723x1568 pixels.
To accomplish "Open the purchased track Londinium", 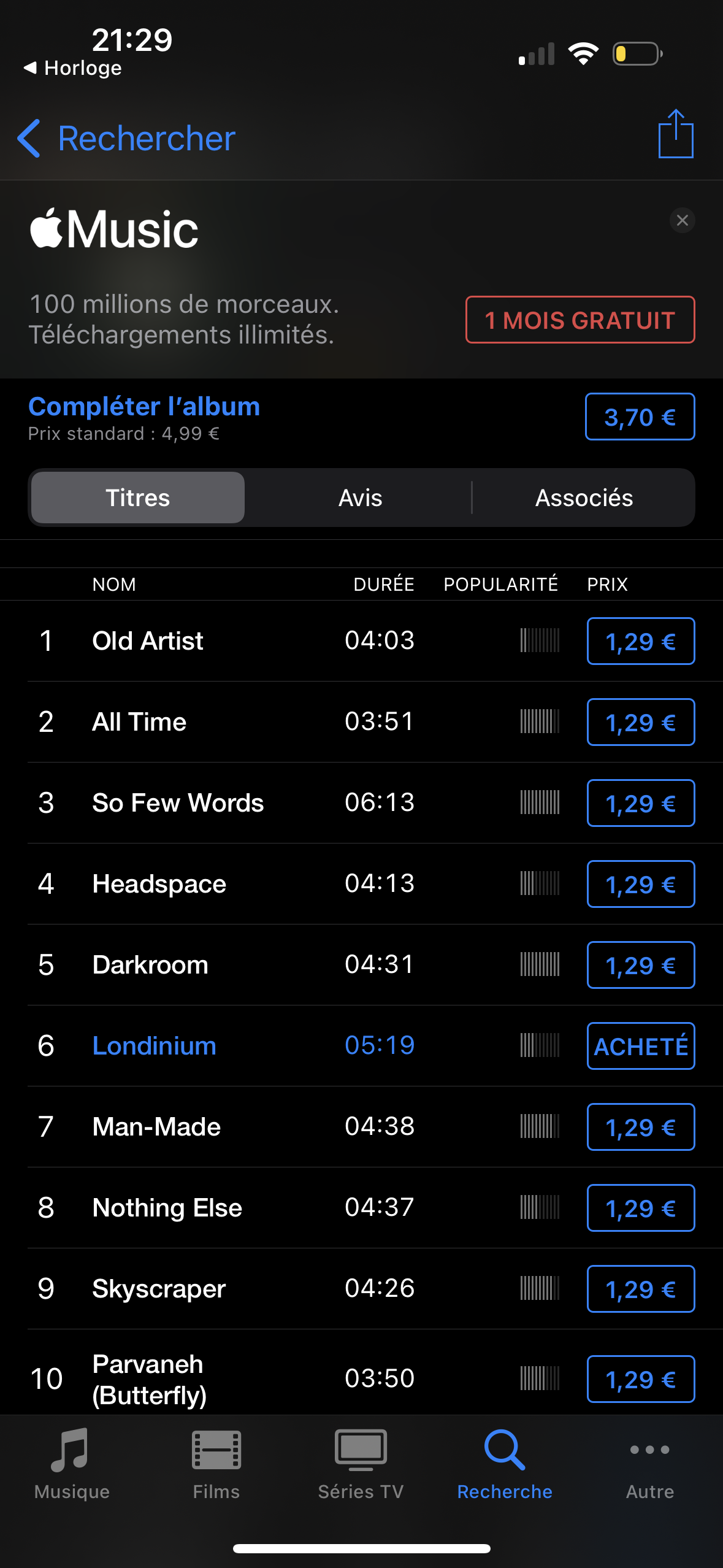I will point(154,1045).
